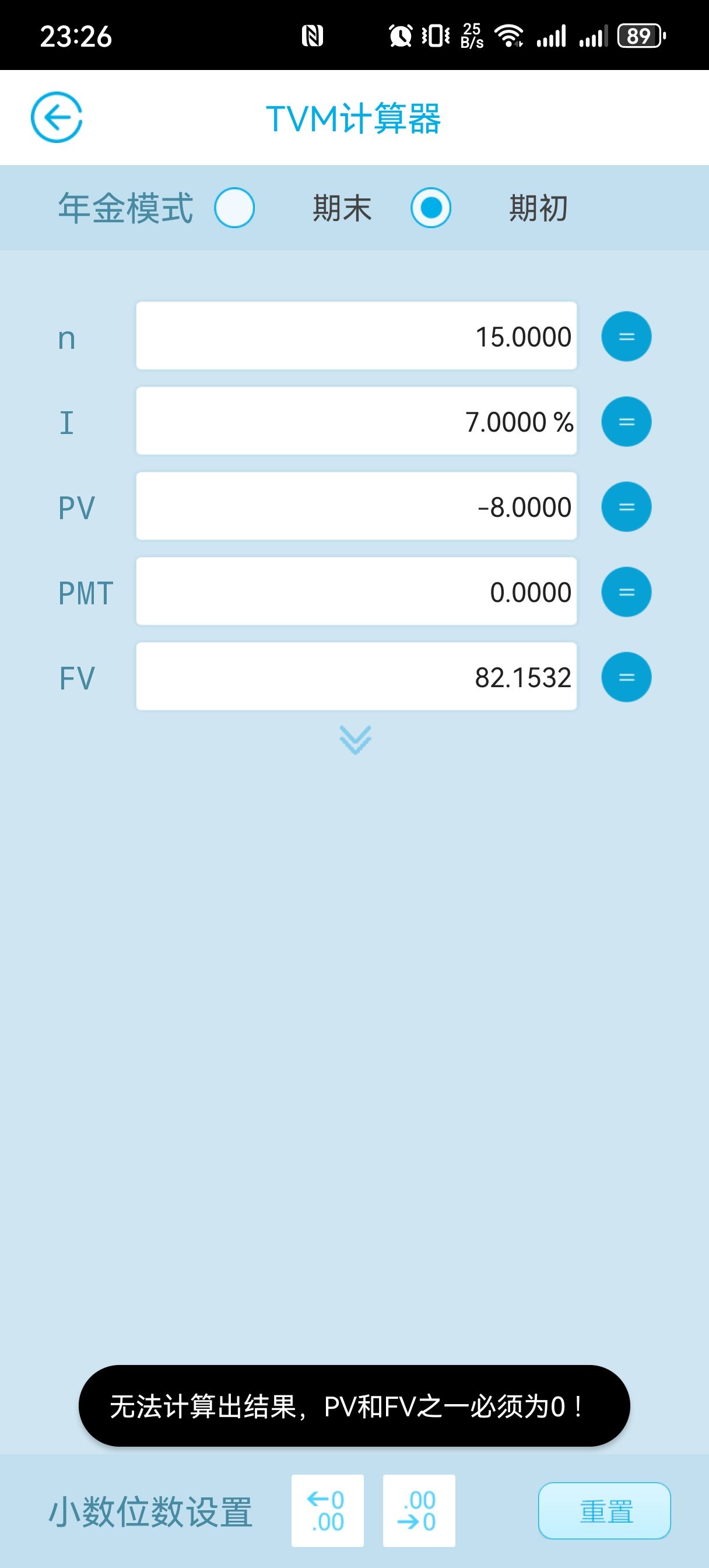Select the 期初 annuity mode radio button
Screen dimensions: 709x1568
[x=431, y=208]
